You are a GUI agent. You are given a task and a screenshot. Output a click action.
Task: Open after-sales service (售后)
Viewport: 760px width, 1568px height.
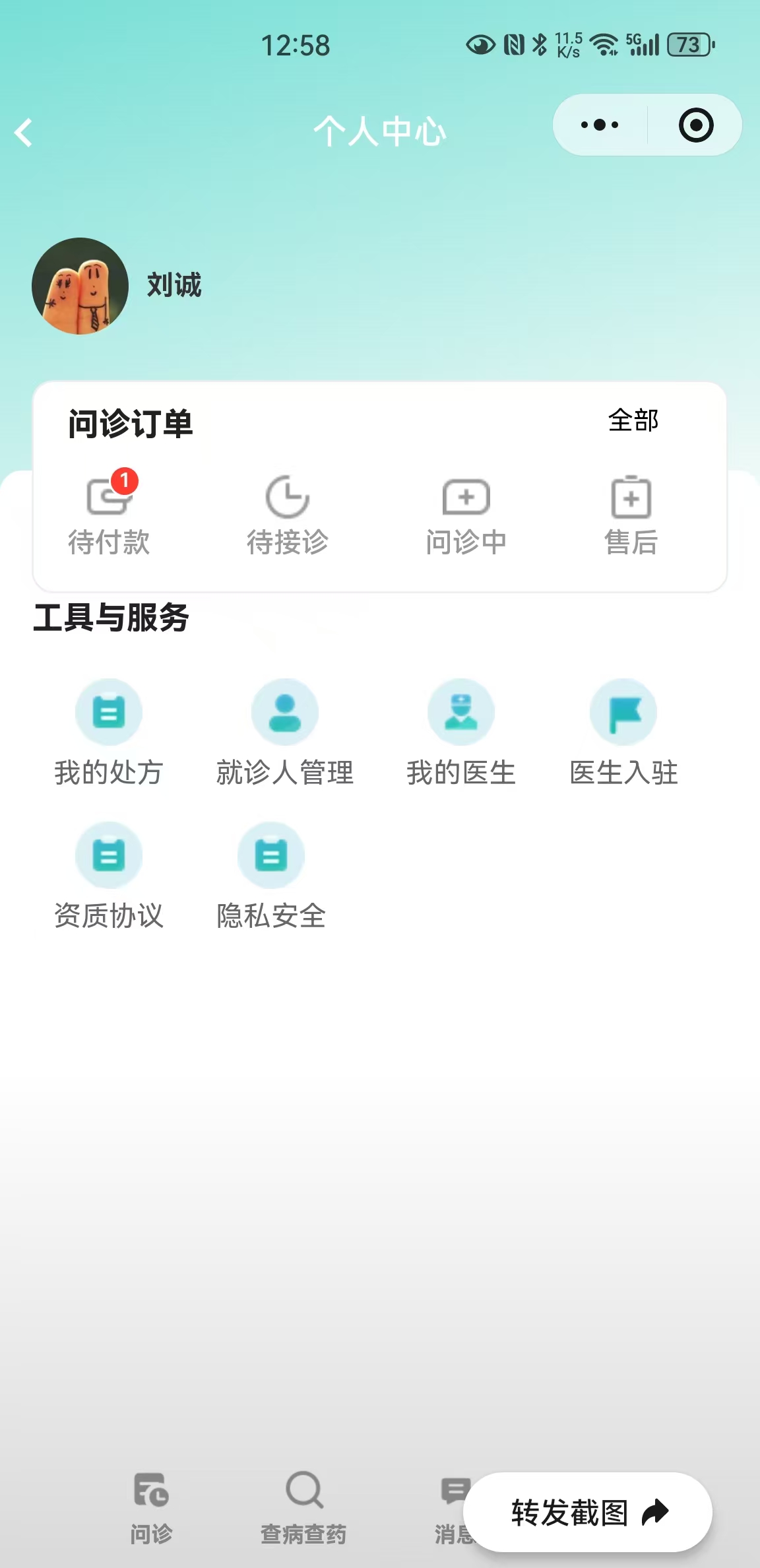(x=630, y=517)
